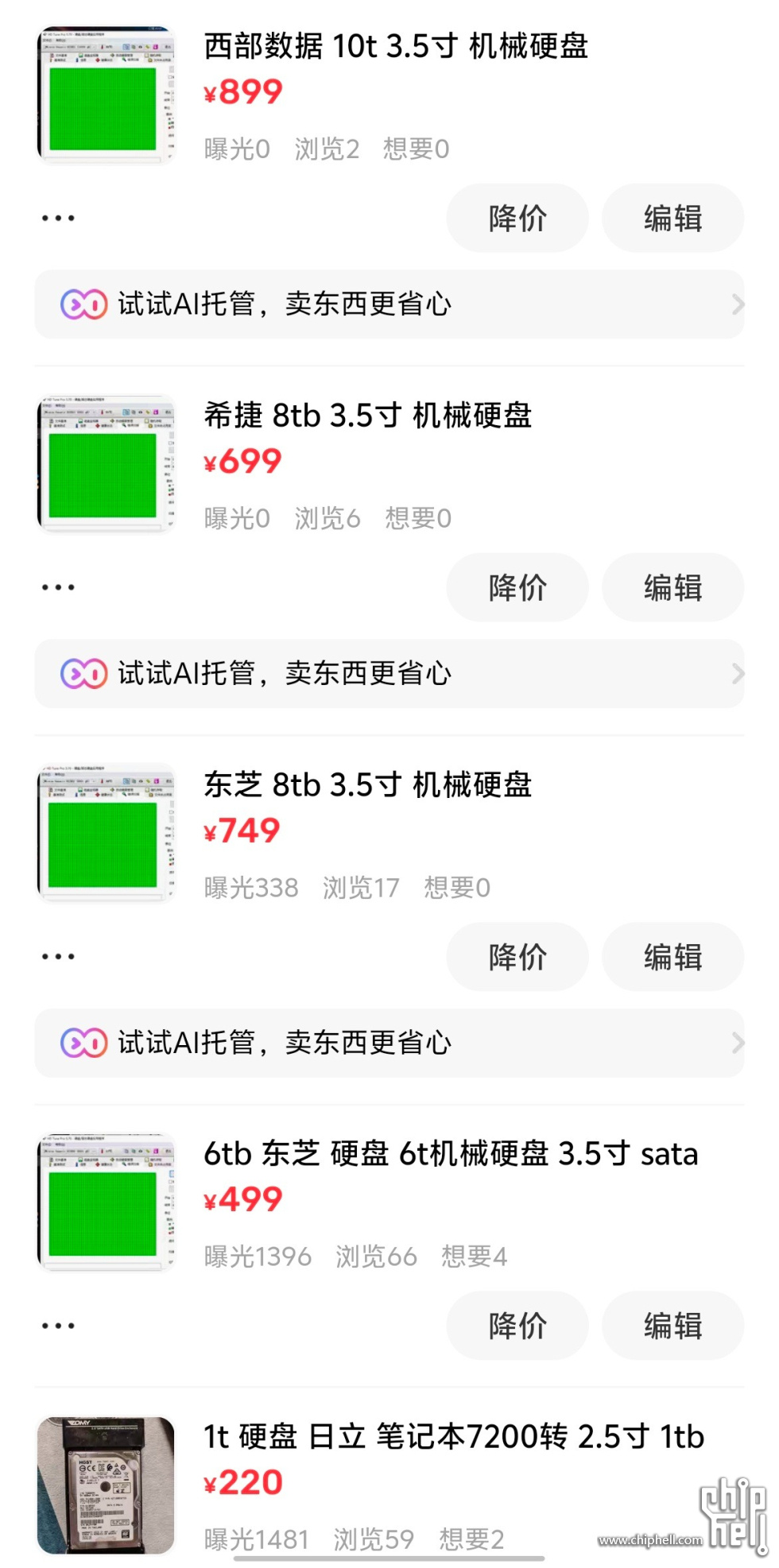Open the 希捷 8tb 3.5寸 listing
This screenshot has width=779, height=1568.
click(367, 416)
